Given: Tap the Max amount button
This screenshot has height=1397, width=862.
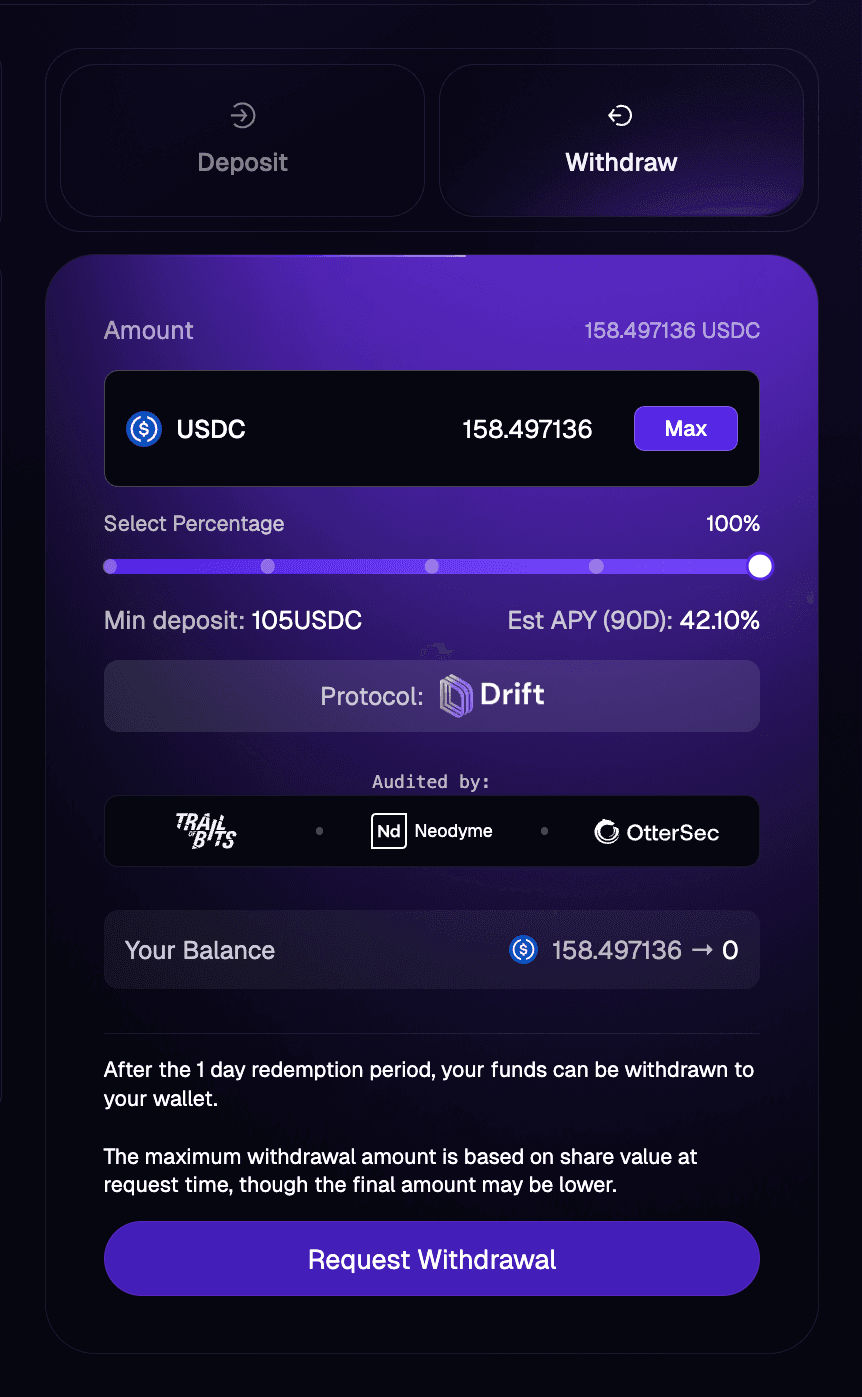Looking at the screenshot, I should (x=685, y=429).
